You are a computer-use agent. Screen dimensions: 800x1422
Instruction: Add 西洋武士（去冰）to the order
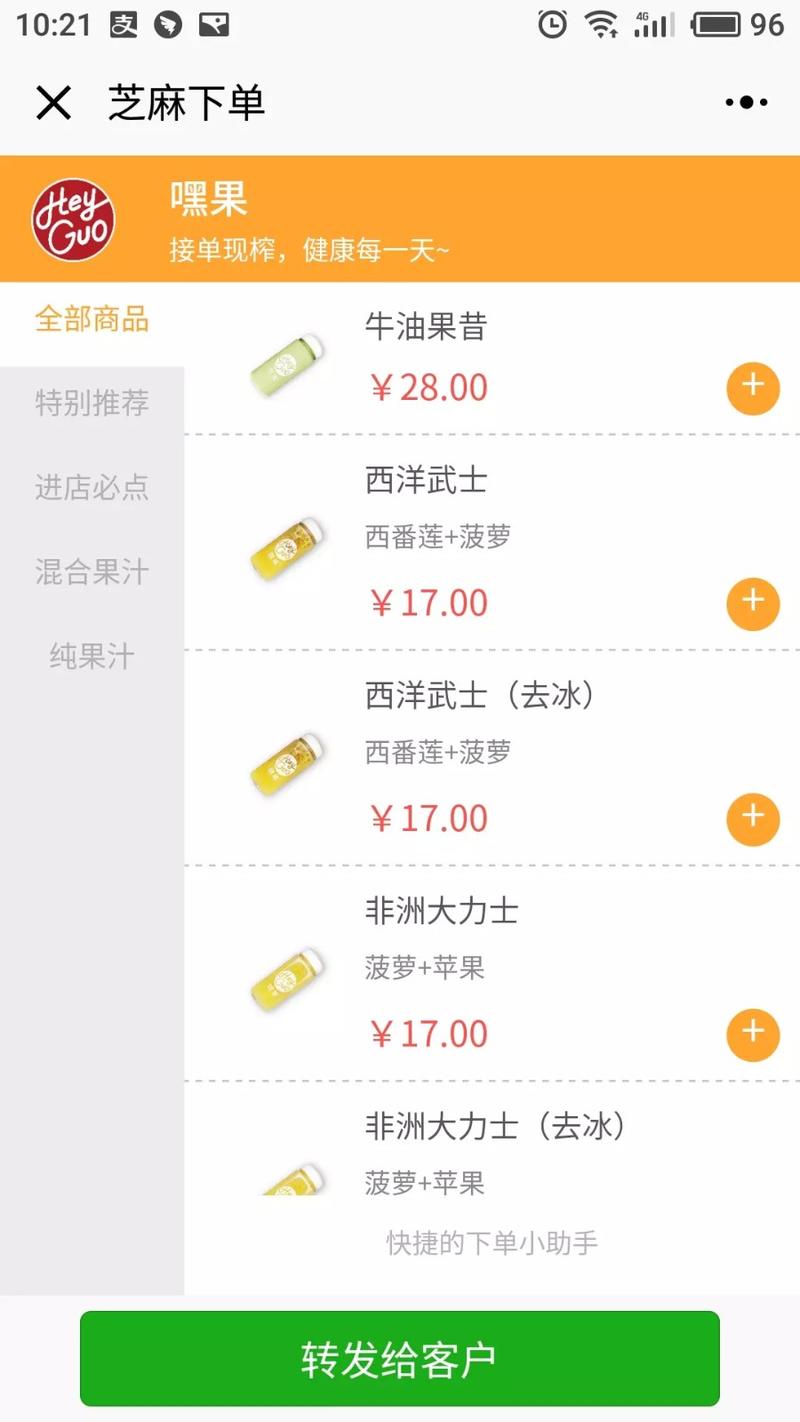click(x=752, y=819)
